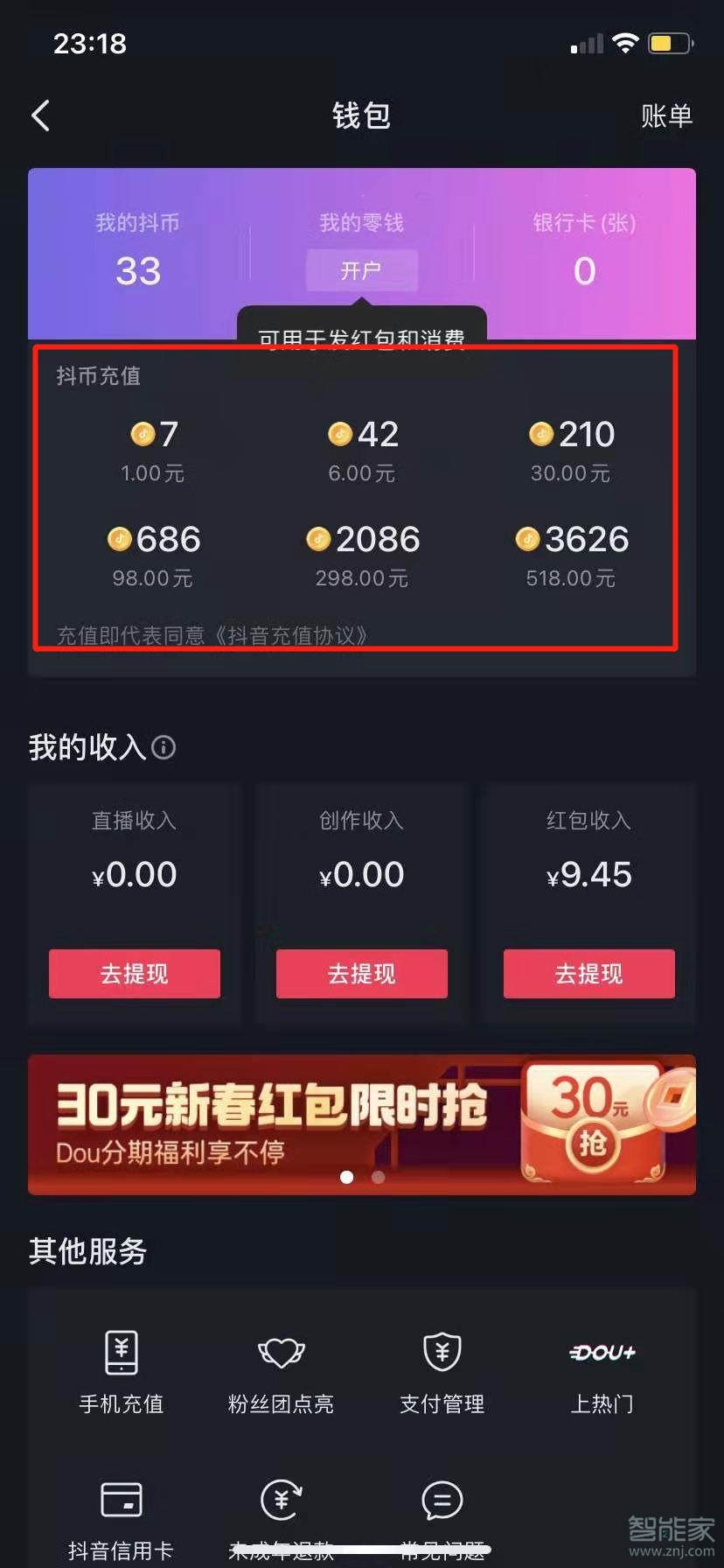This screenshot has height=1568, width=724.
Task: Tap 去提现 under 直播收入
Action: coord(135,973)
